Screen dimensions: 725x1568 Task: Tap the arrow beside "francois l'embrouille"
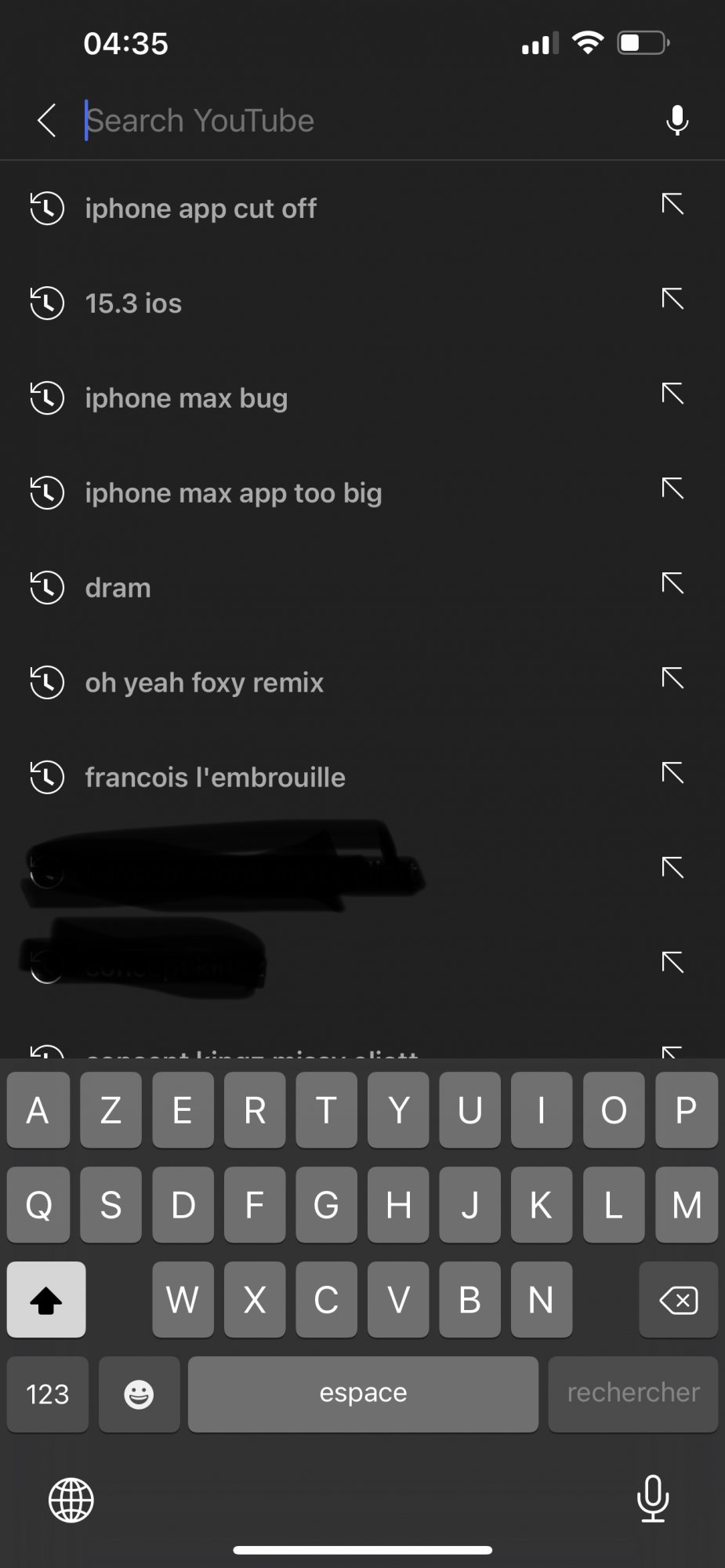672,774
